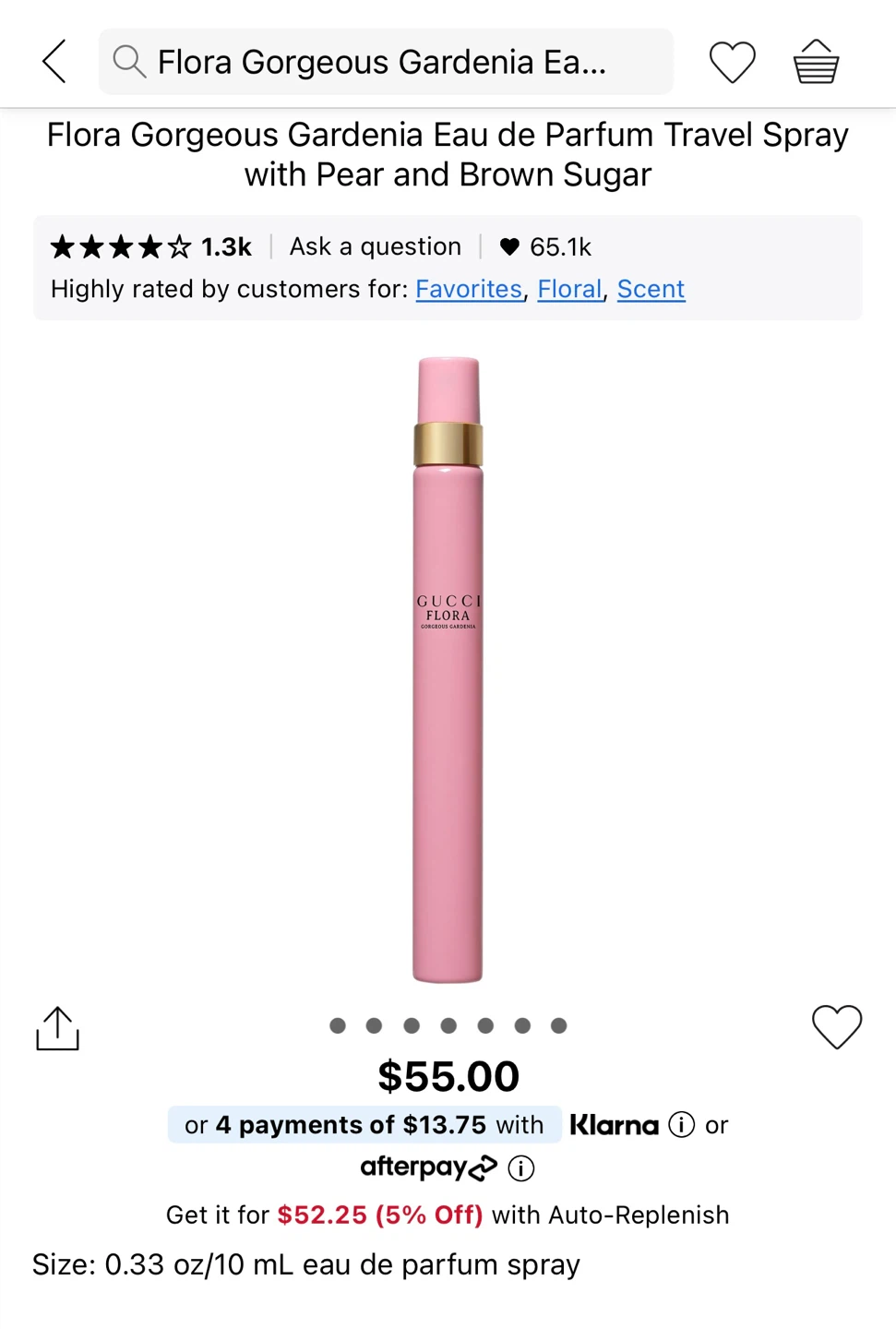Open the Favorites highlight link
The width and height of the screenshot is (896, 1329).
click(x=469, y=290)
